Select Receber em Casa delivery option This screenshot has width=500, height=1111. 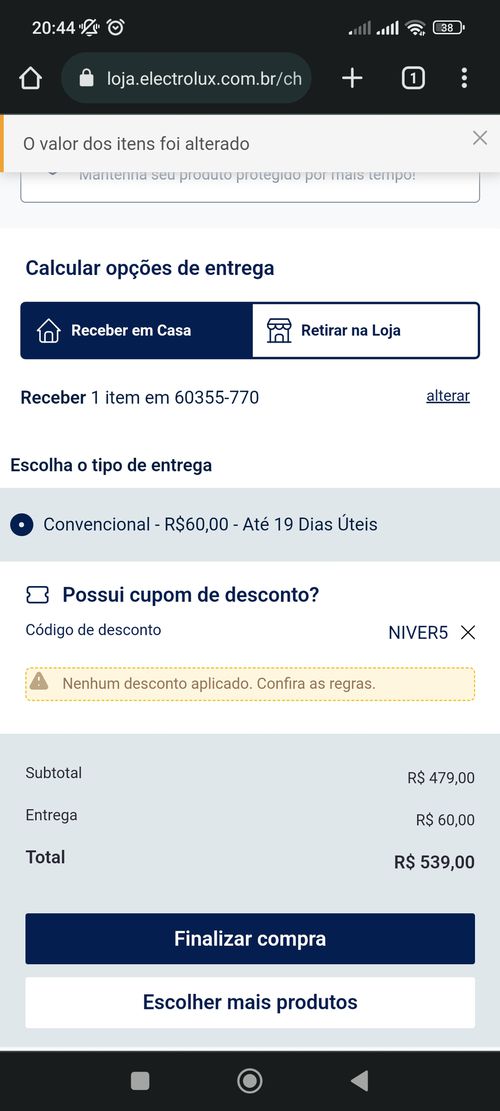(x=137, y=330)
